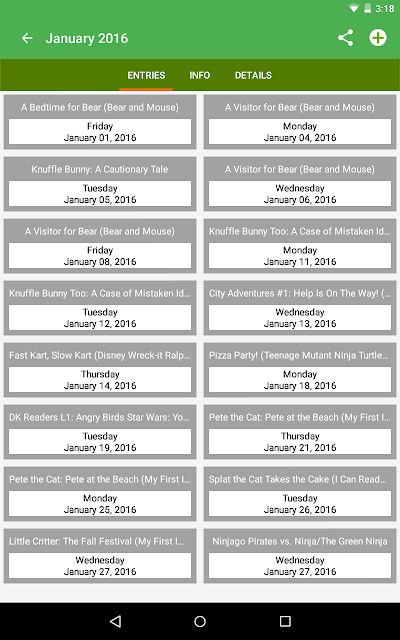Add a new reading entry
The height and width of the screenshot is (640, 400).
click(x=378, y=38)
